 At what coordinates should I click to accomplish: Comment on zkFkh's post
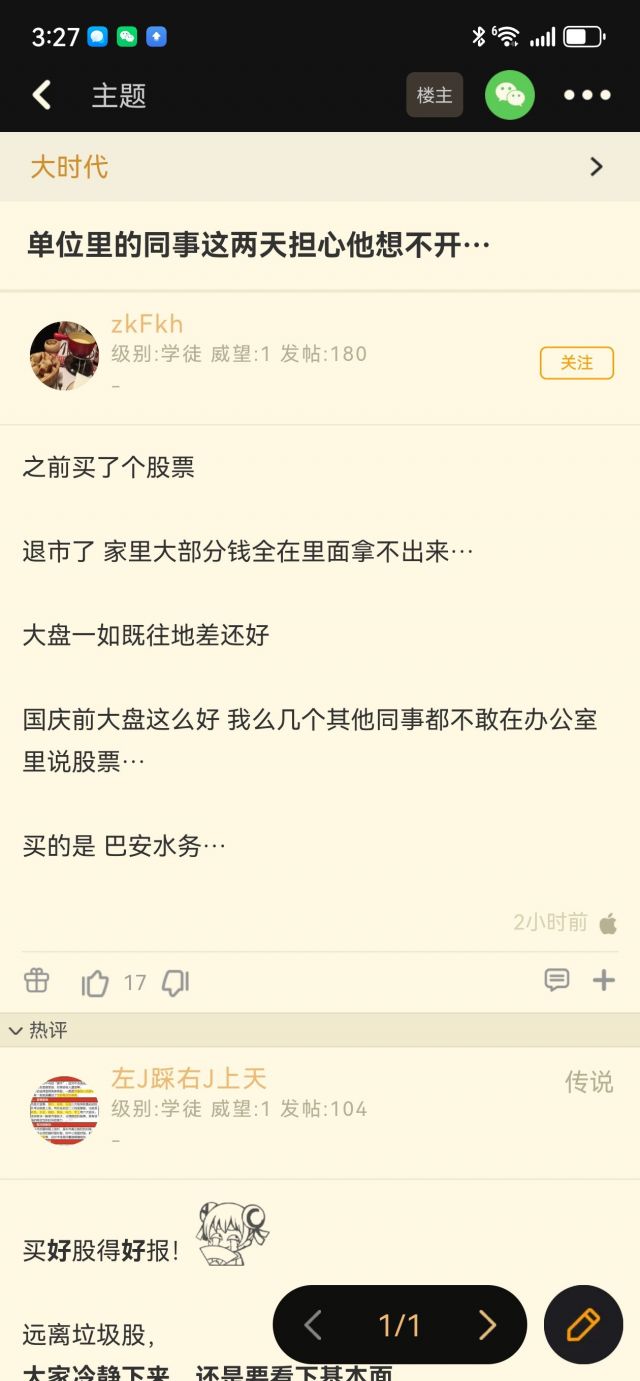(x=557, y=980)
